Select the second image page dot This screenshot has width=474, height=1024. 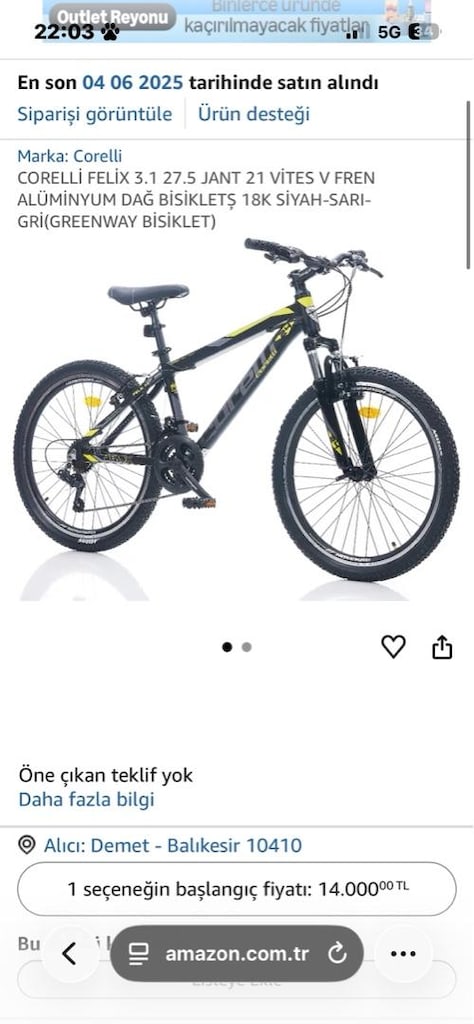click(x=246, y=647)
